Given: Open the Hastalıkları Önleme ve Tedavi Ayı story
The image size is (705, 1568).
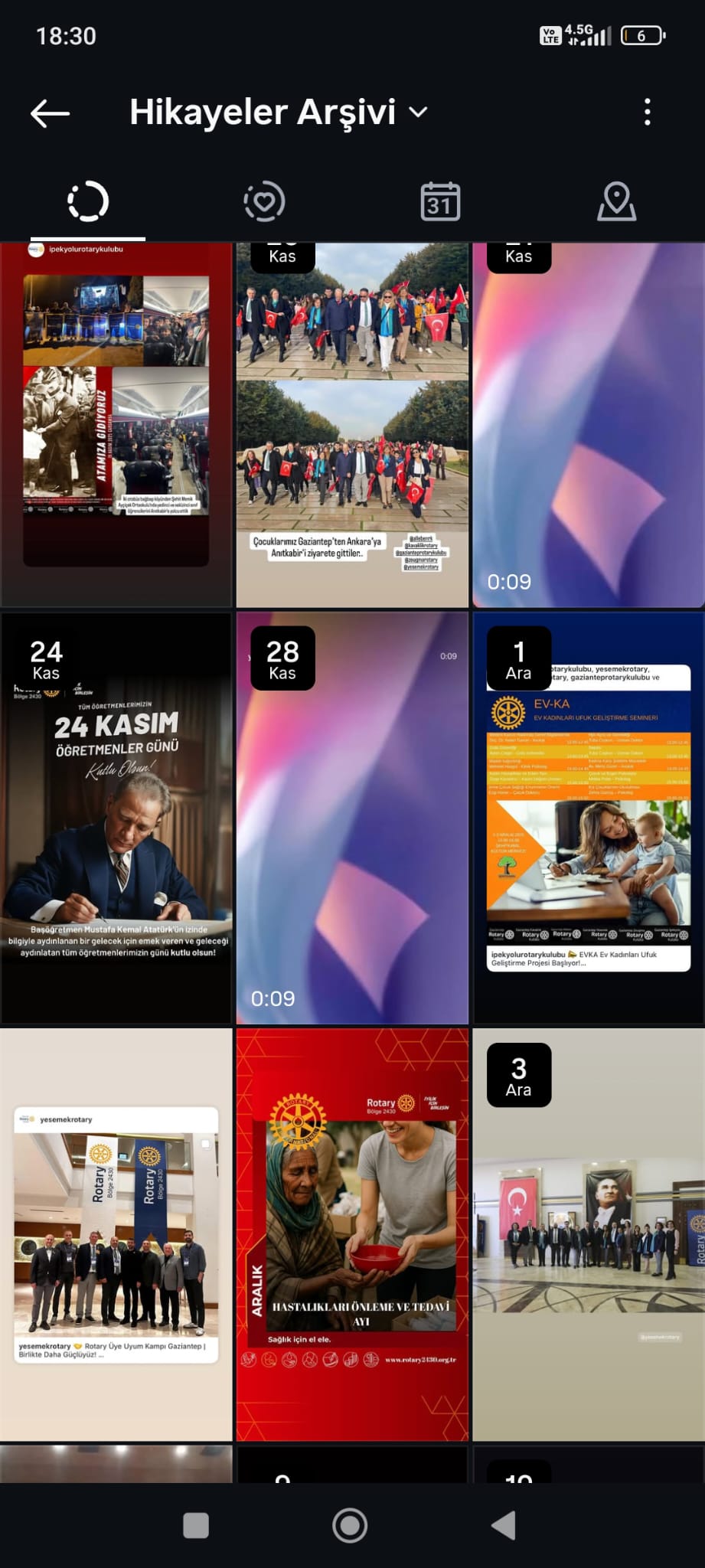Looking at the screenshot, I should click(352, 1233).
